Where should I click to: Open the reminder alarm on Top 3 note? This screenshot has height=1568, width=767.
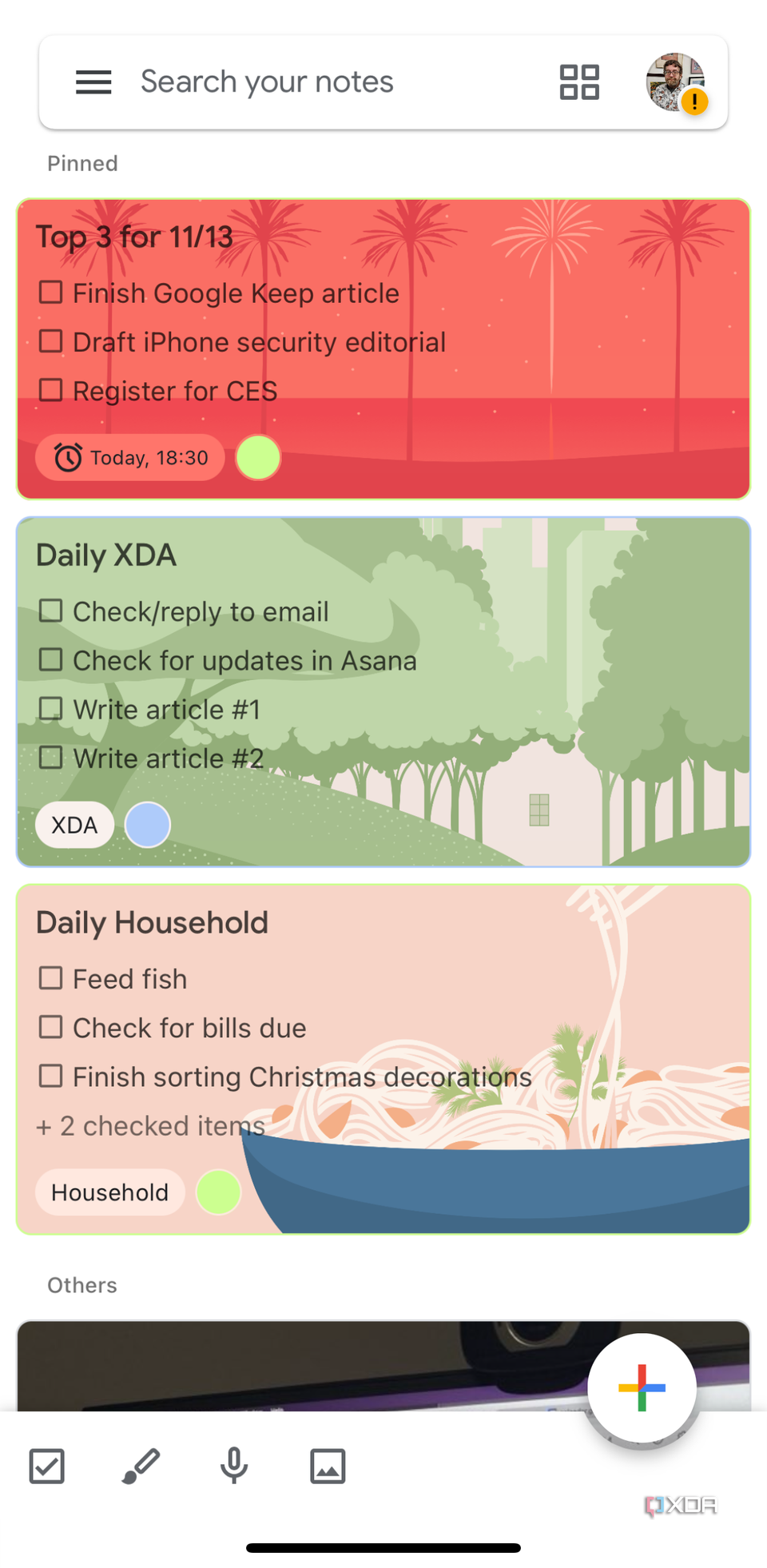129,457
